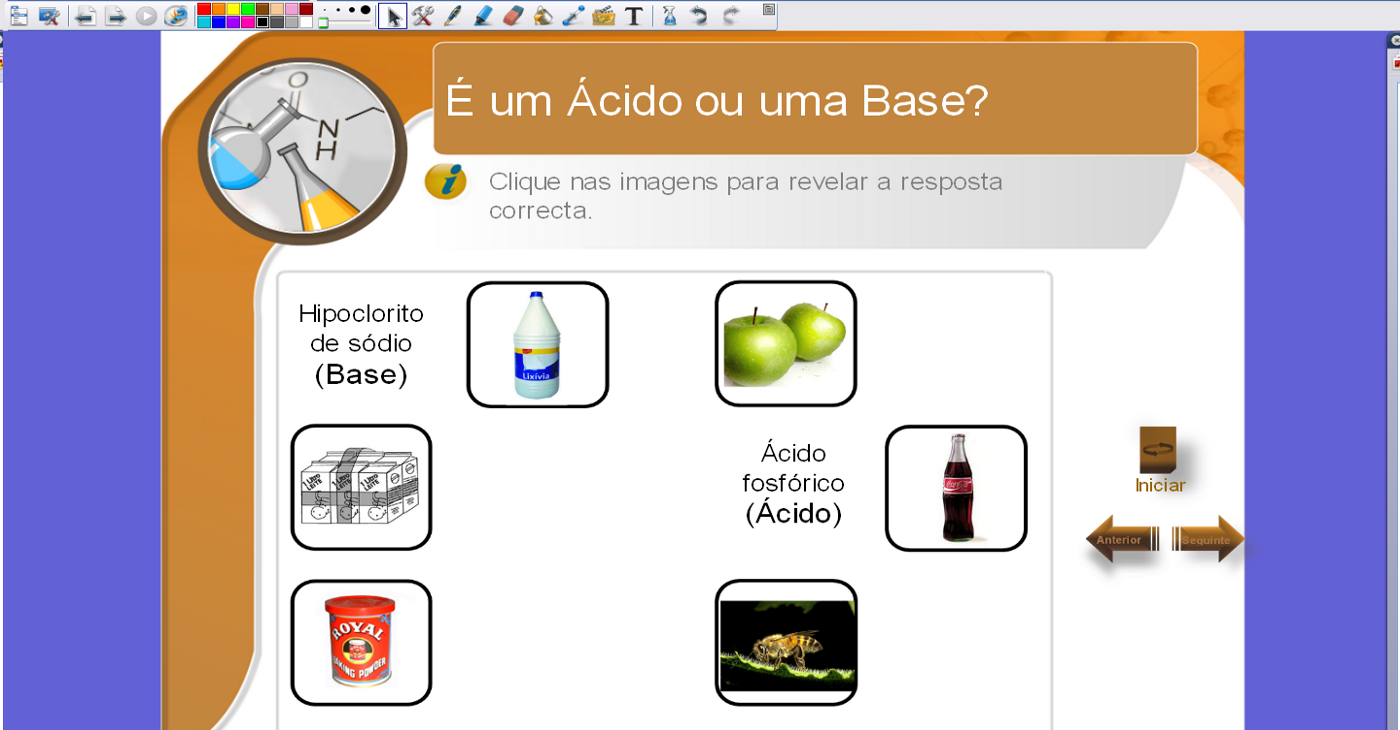
Task: Pick the red color swatch
Action: 204,9
